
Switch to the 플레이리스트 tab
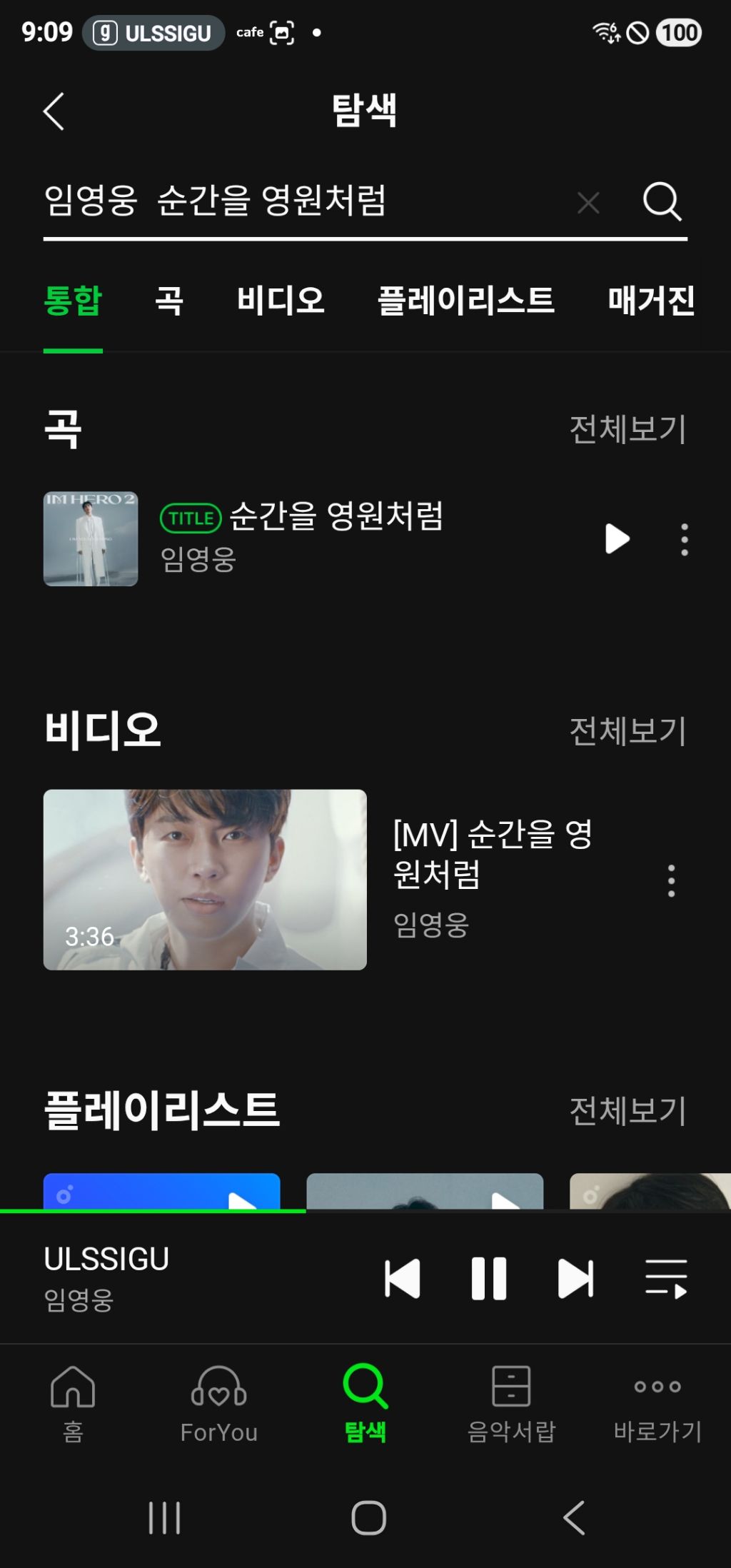466,300
